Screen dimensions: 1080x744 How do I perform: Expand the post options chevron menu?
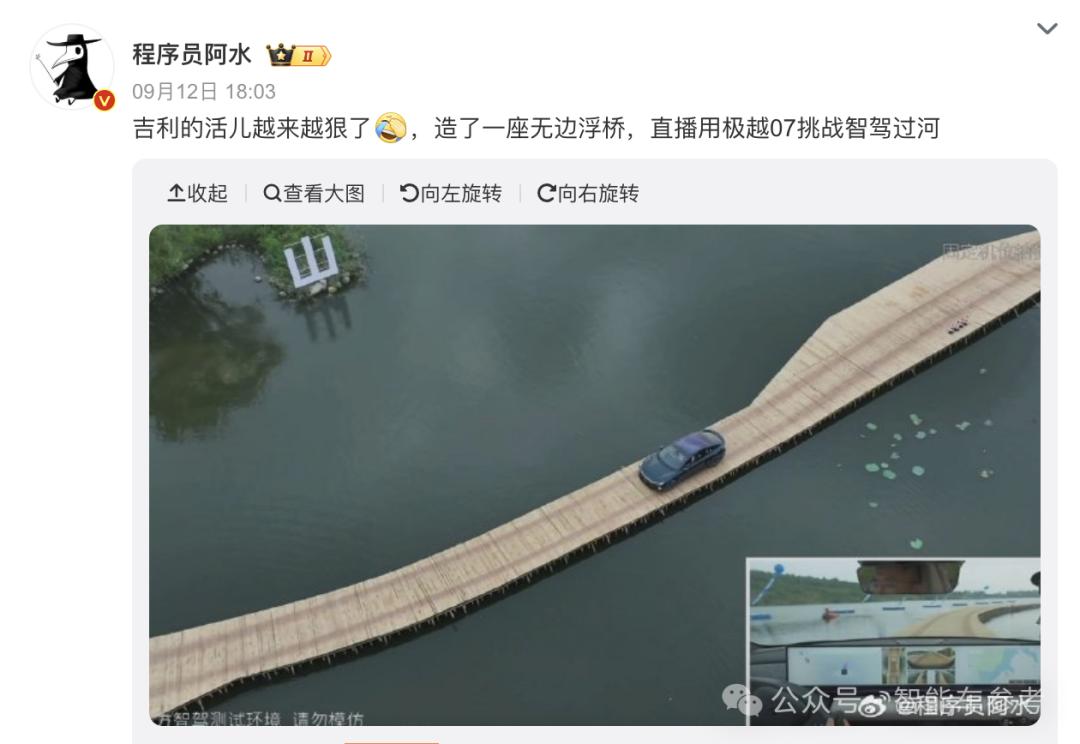click(1047, 30)
